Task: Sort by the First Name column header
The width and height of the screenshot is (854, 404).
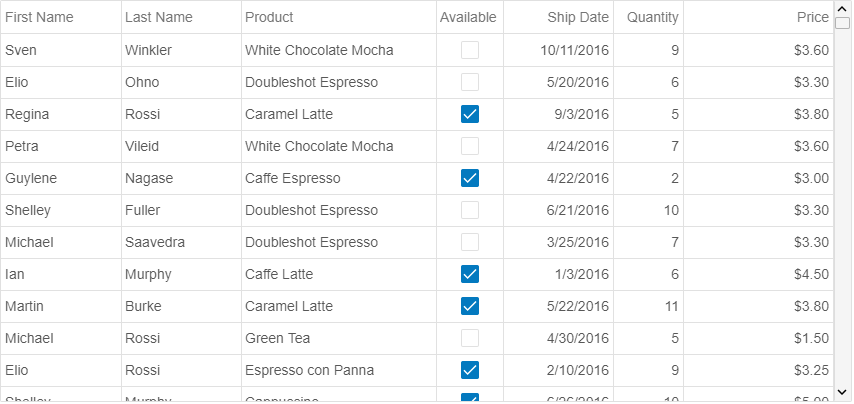Action: pos(40,17)
